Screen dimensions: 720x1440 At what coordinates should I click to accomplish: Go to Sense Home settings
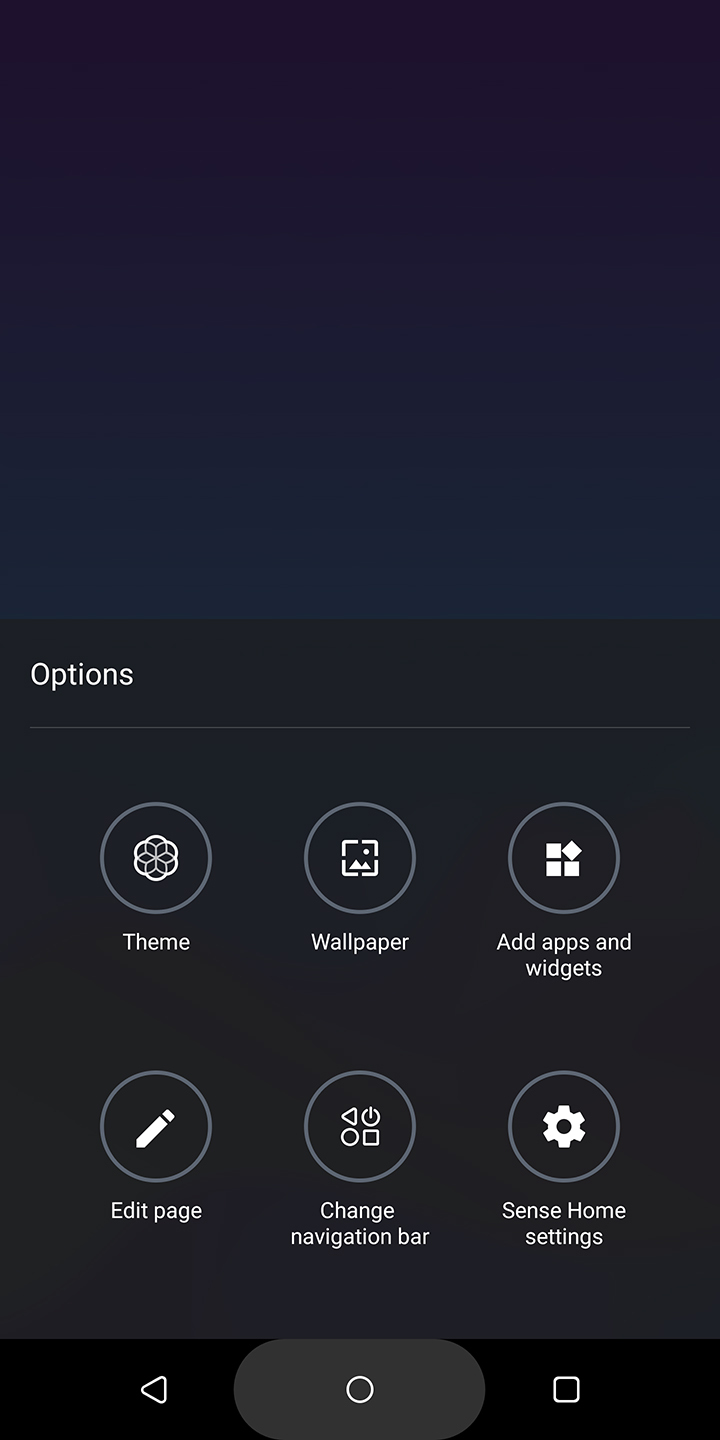(x=564, y=1127)
